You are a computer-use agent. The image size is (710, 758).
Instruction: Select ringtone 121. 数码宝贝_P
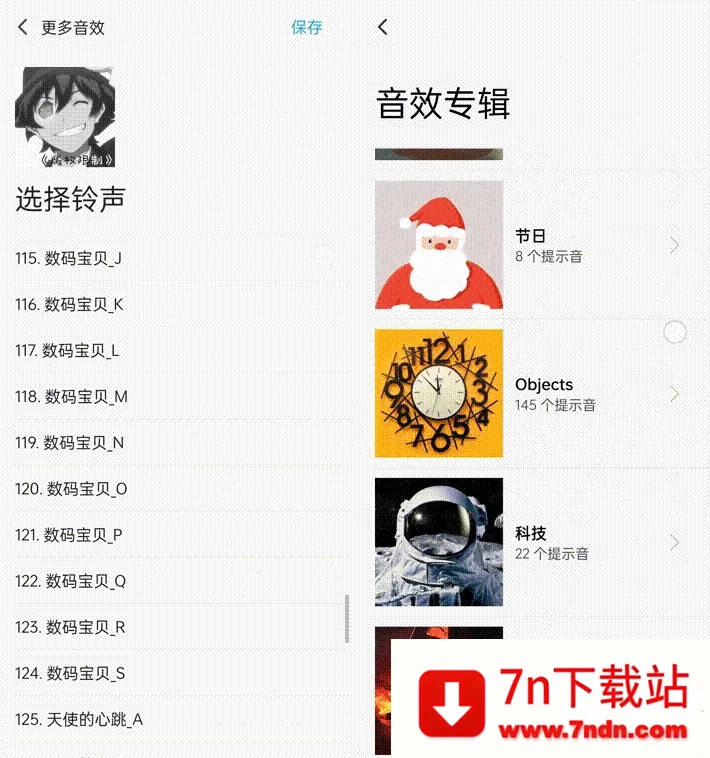(x=69, y=535)
